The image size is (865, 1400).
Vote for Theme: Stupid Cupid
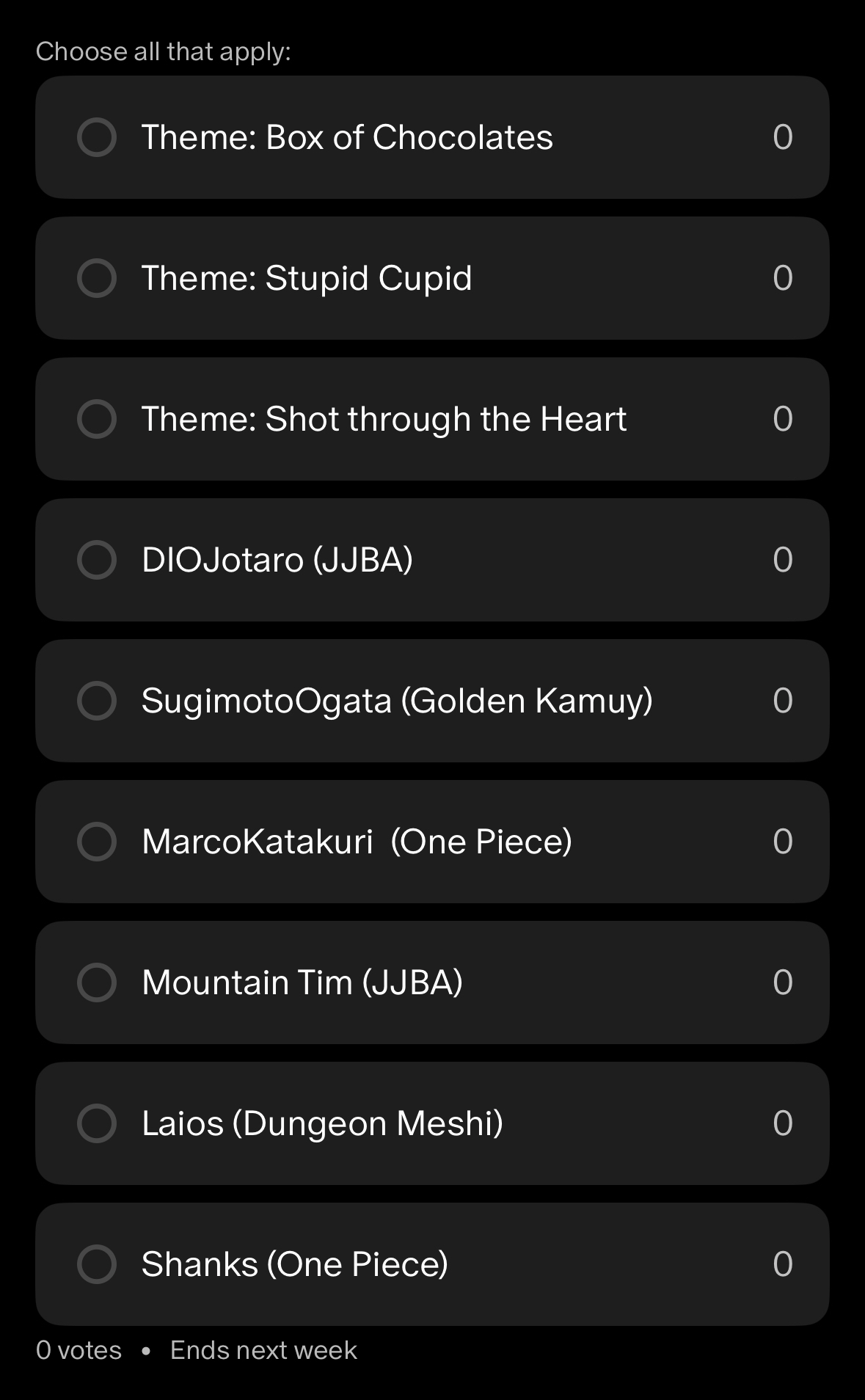tap(97, 278)
